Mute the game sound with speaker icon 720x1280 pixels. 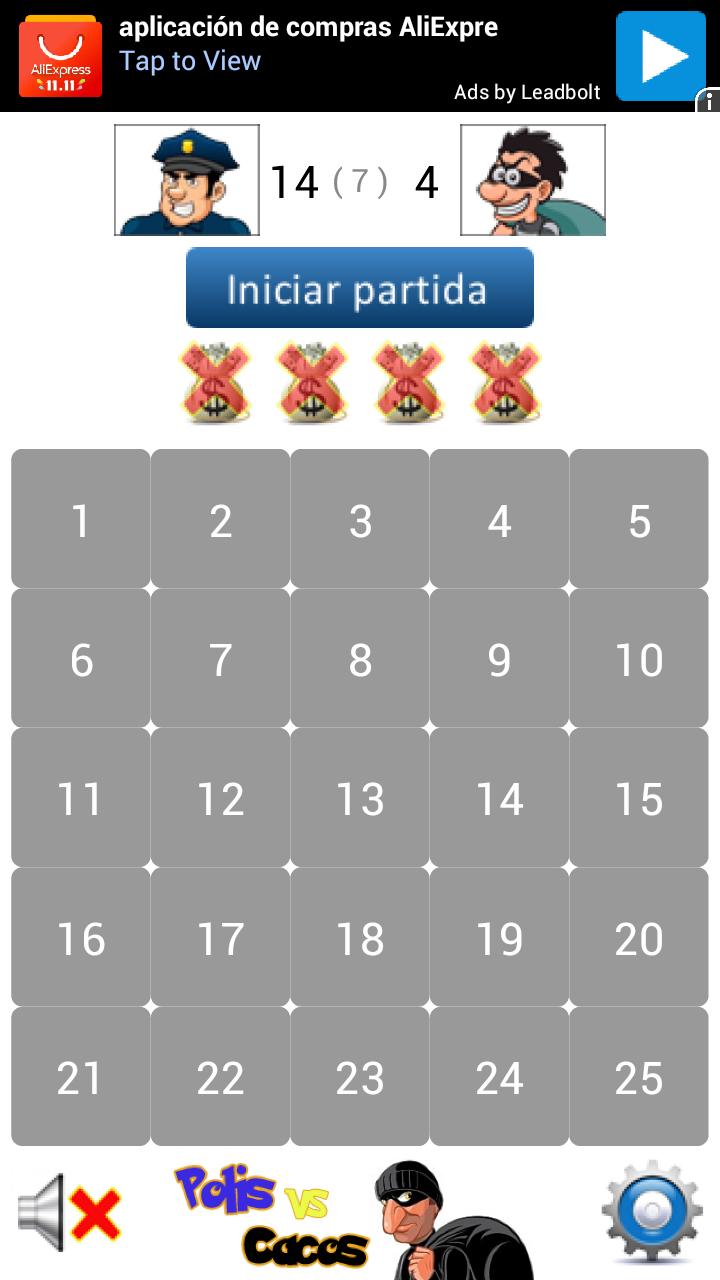click(x=65, y=1210)
